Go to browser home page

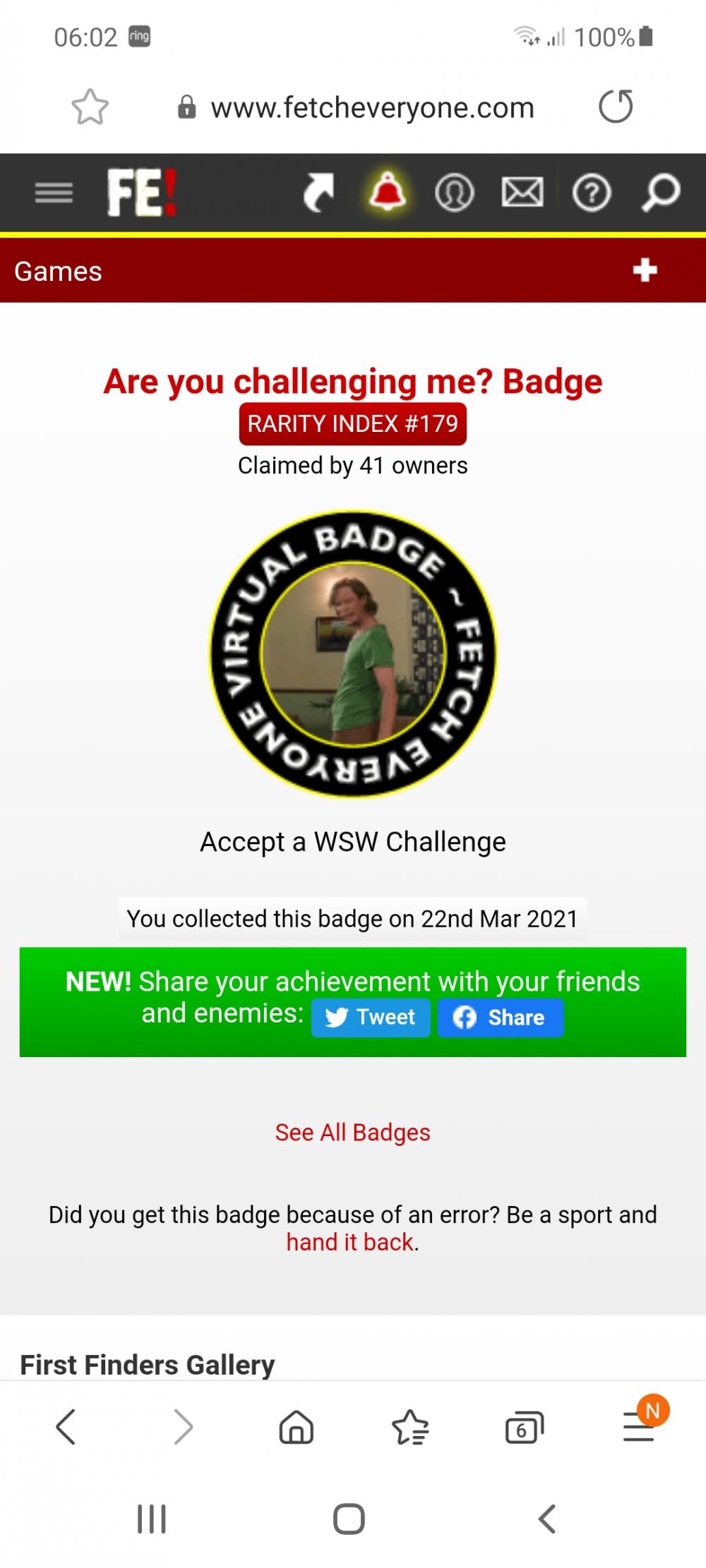coord(297,1427)
